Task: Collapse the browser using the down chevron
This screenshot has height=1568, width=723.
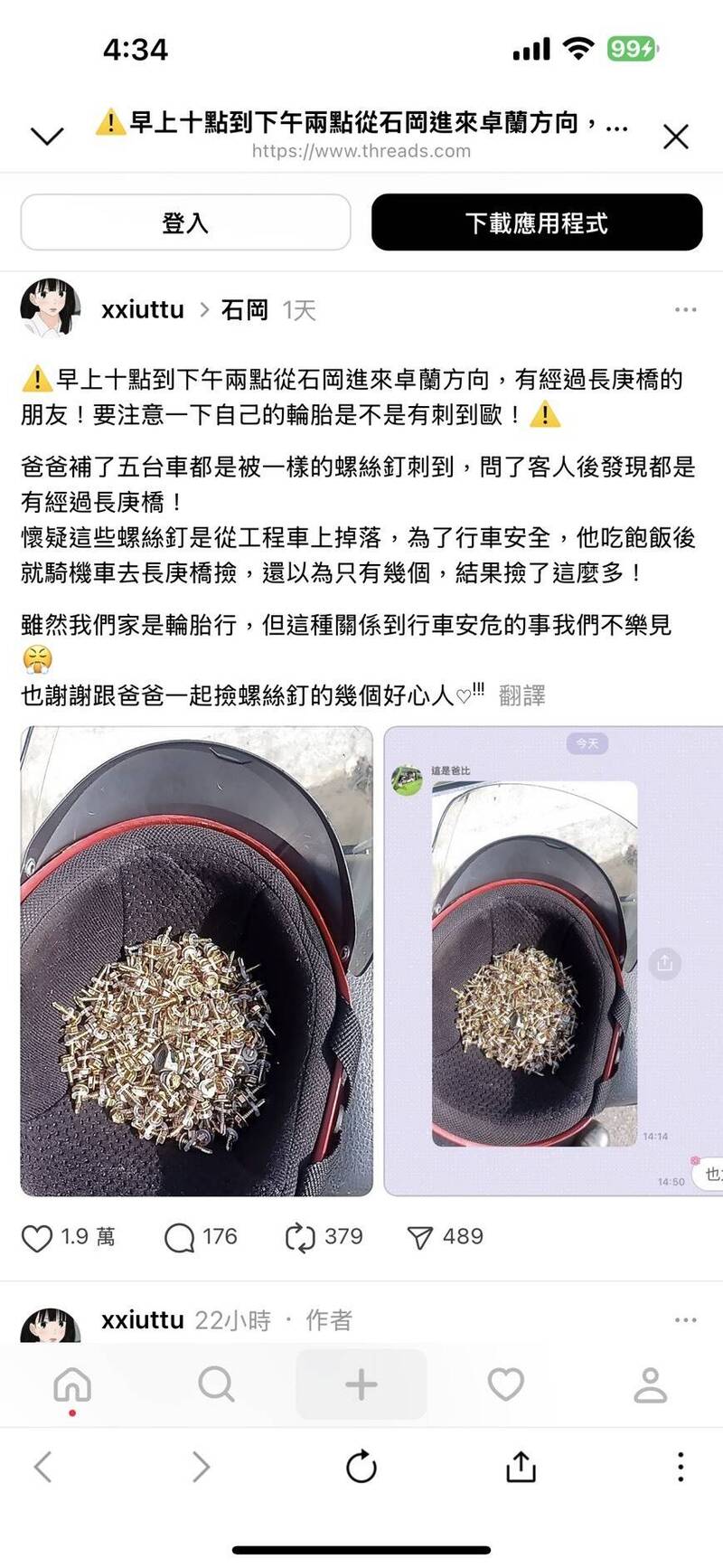Action: tap(47, 137)
